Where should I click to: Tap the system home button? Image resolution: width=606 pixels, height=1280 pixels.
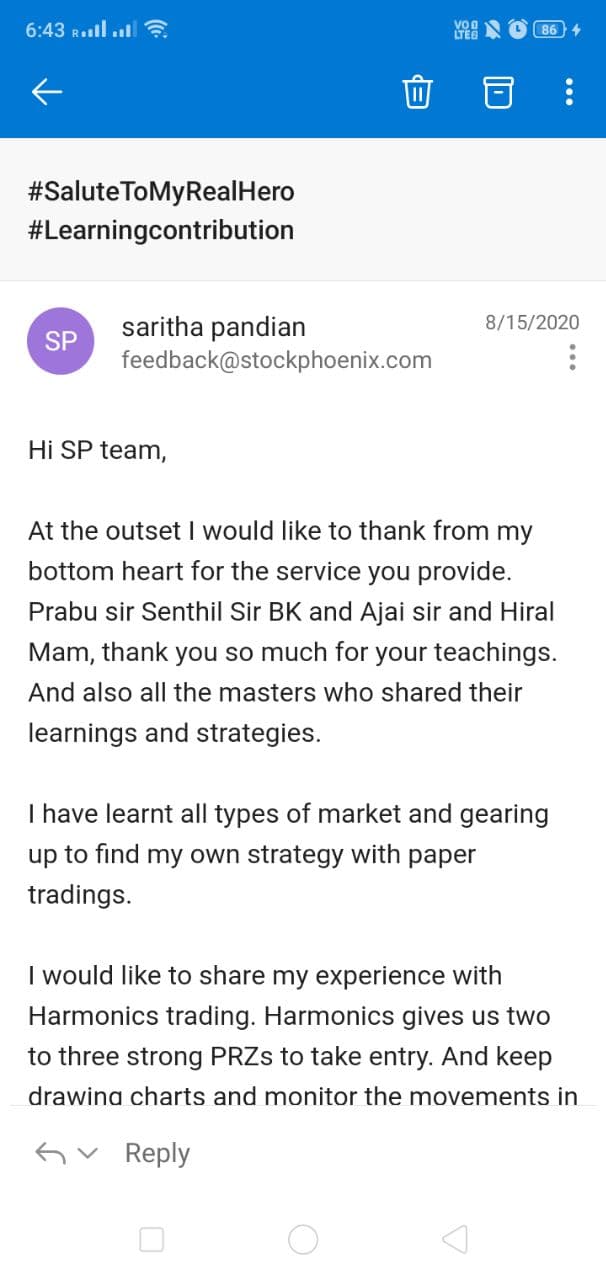coord(303,1240)
